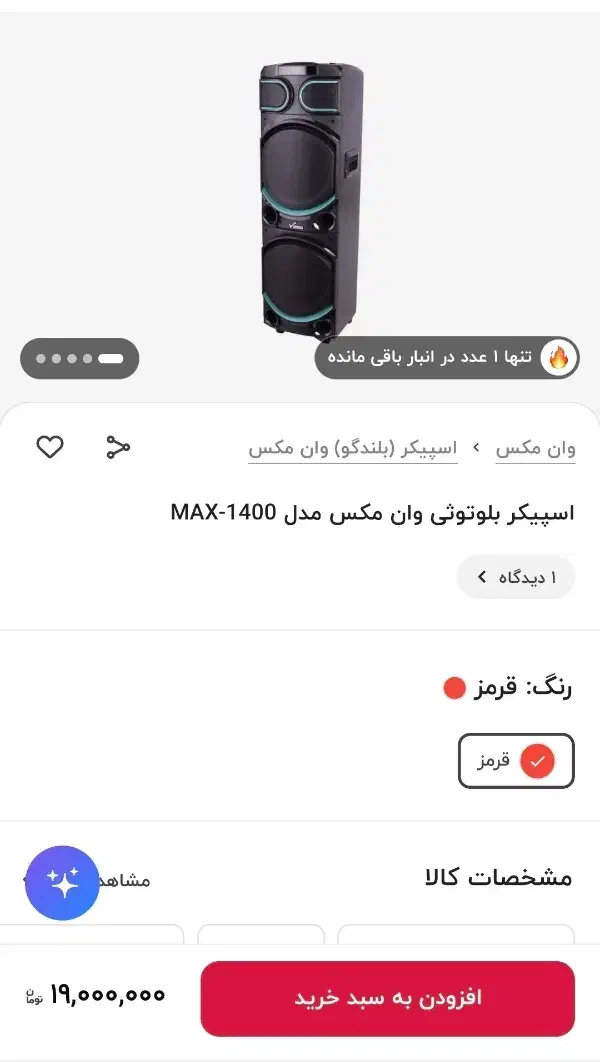600x1062 pixels.
Task: Tap افزودن به سبد خرید button
Action: [x=387, y=998]
